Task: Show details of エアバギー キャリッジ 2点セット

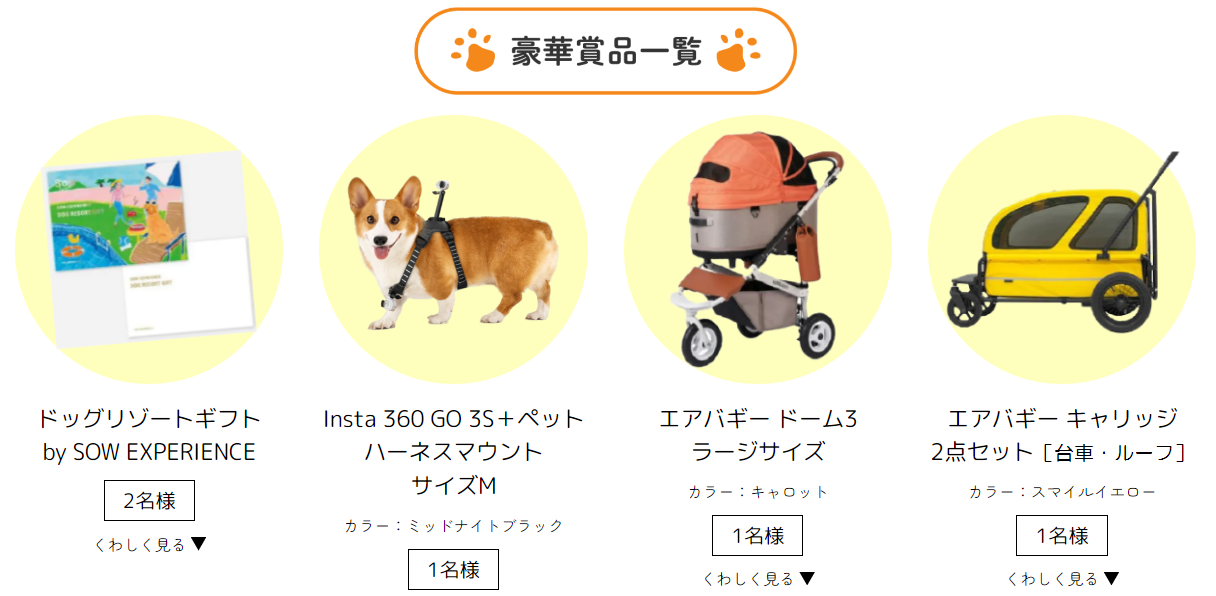Action: [1062, 578]
